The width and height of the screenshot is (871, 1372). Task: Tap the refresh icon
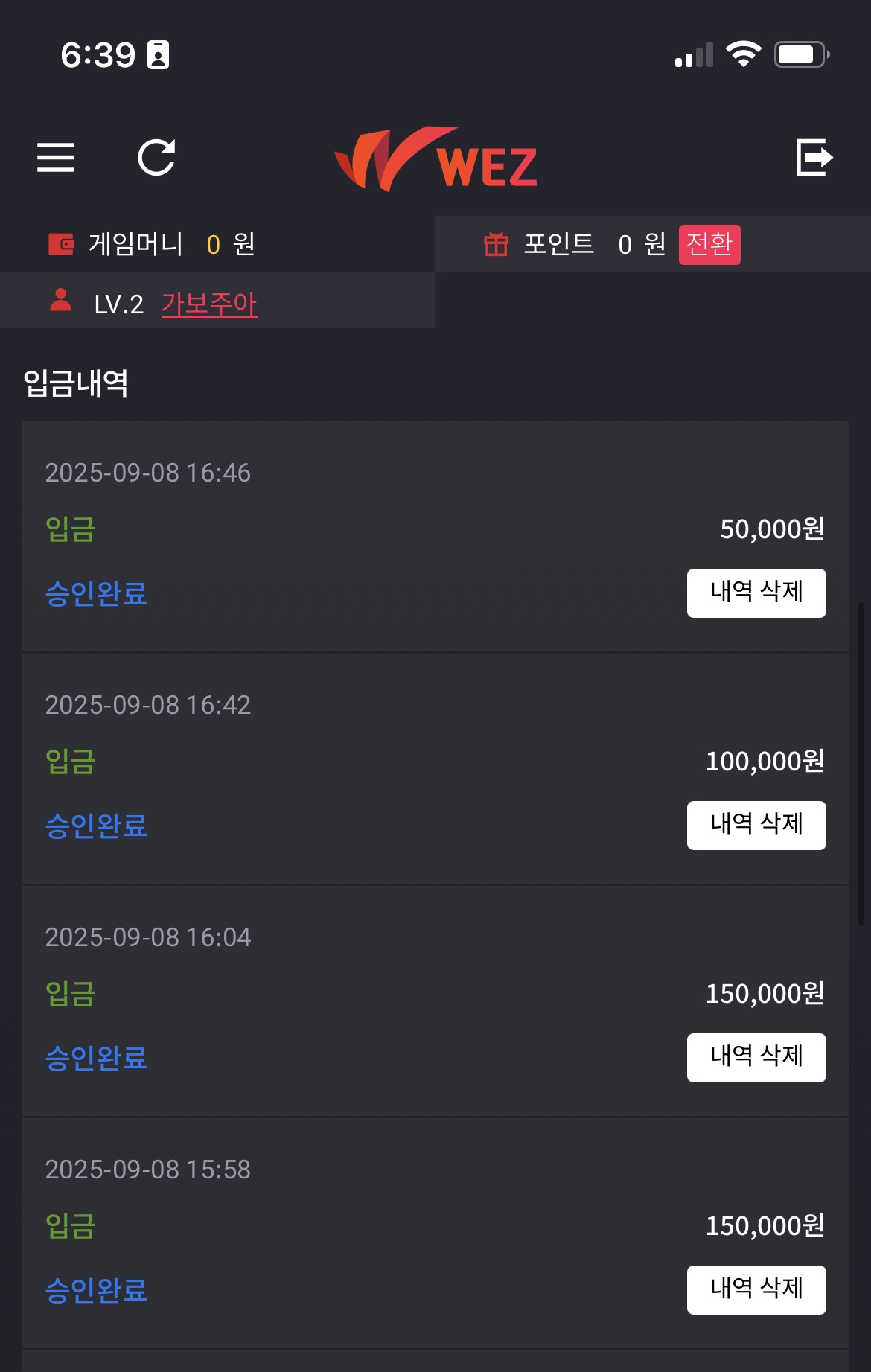click(x=156, y=157)
